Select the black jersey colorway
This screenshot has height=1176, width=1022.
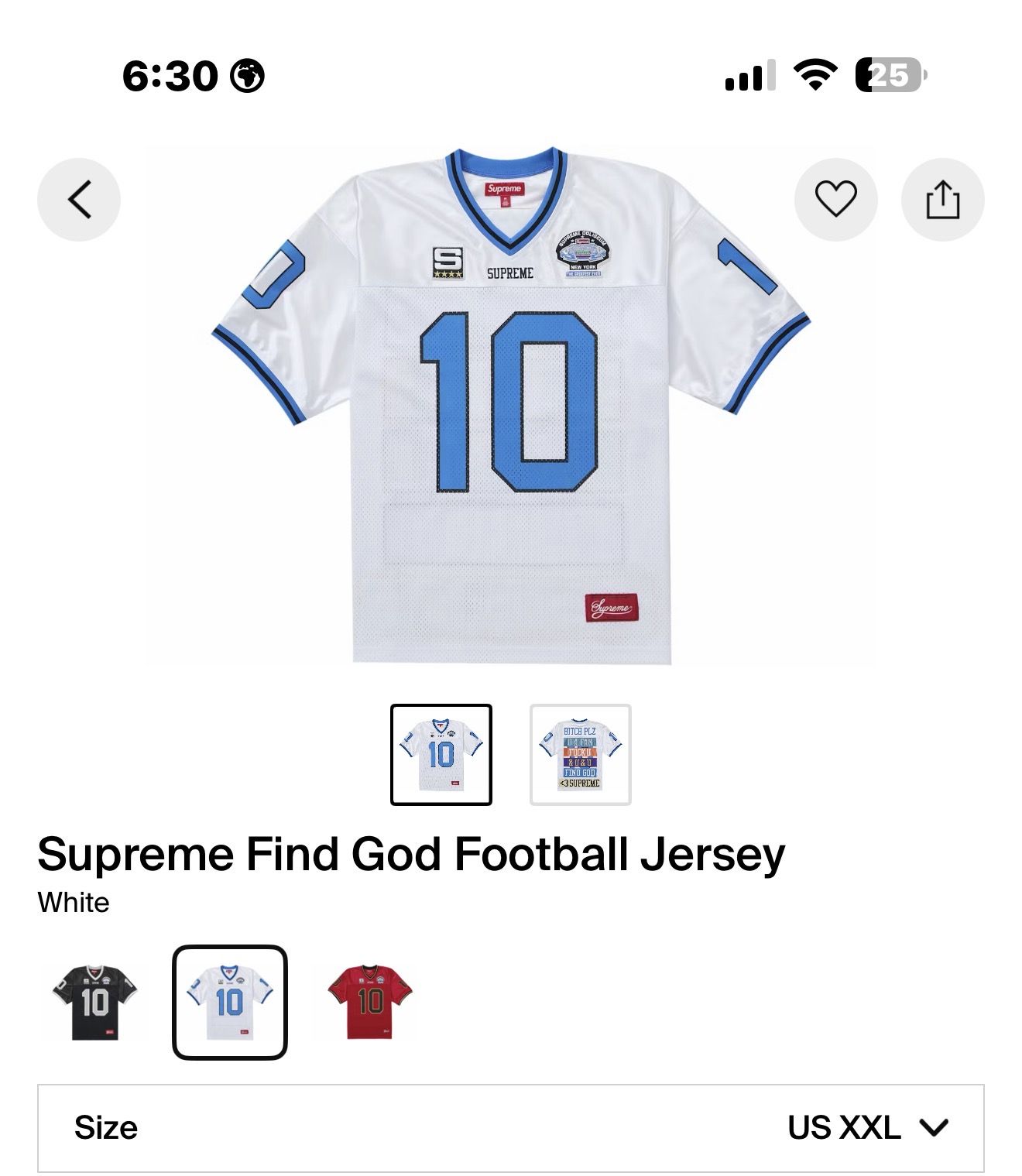[94, 1002]
